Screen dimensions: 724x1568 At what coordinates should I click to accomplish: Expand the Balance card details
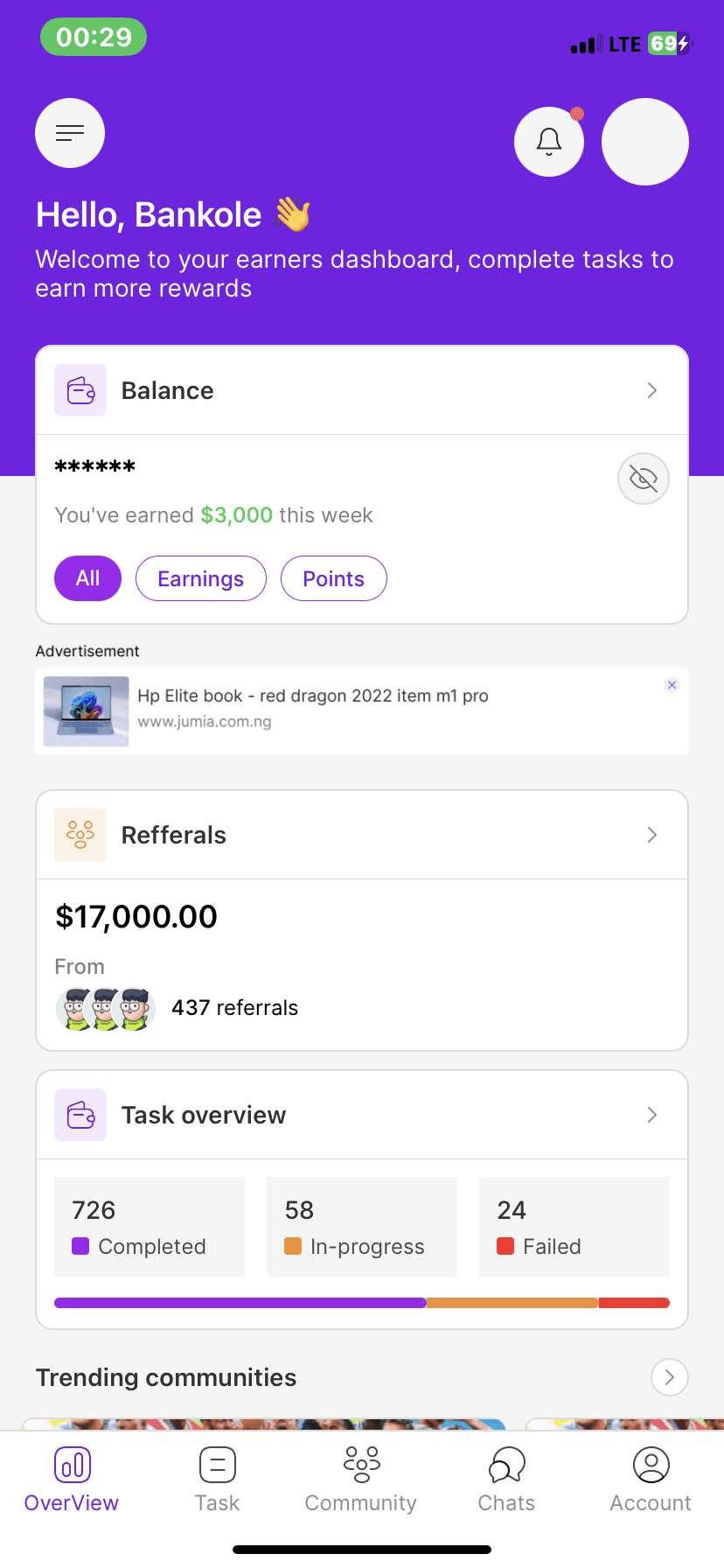[651, 390]
